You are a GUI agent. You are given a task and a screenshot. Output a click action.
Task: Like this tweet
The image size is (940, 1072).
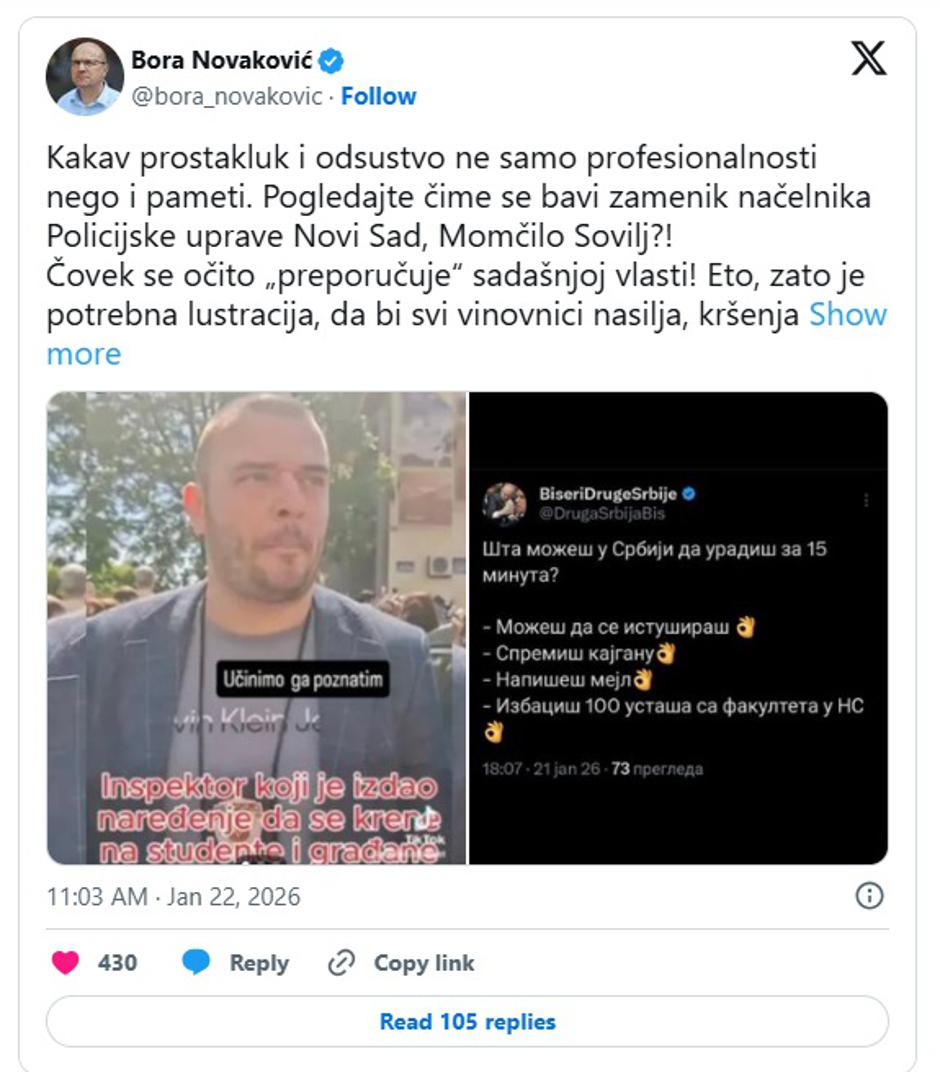[x=66, y=963]
